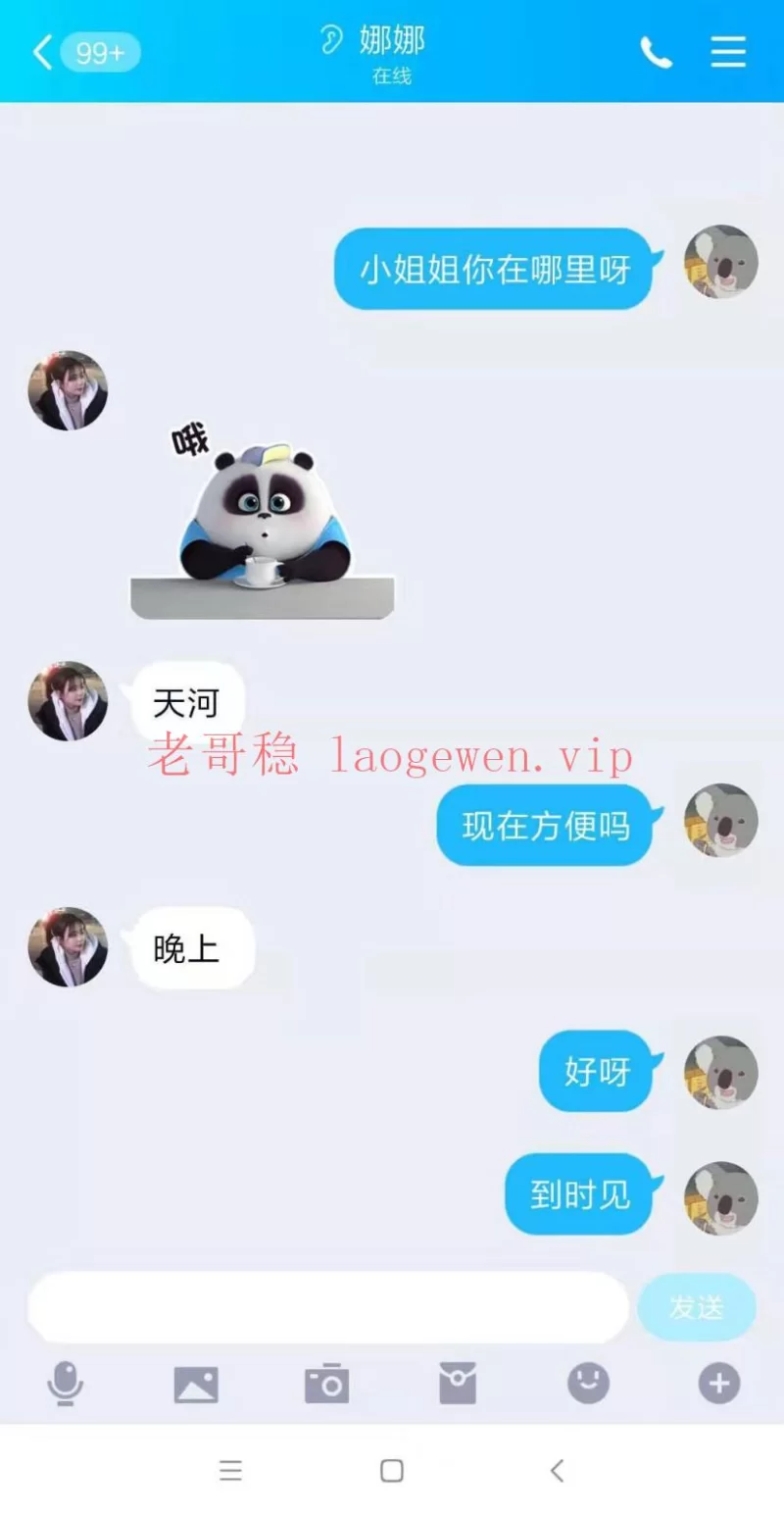Open the photo gallery picker
Viewport: 784px width, 1518px height.
(x=196, y=1385)
